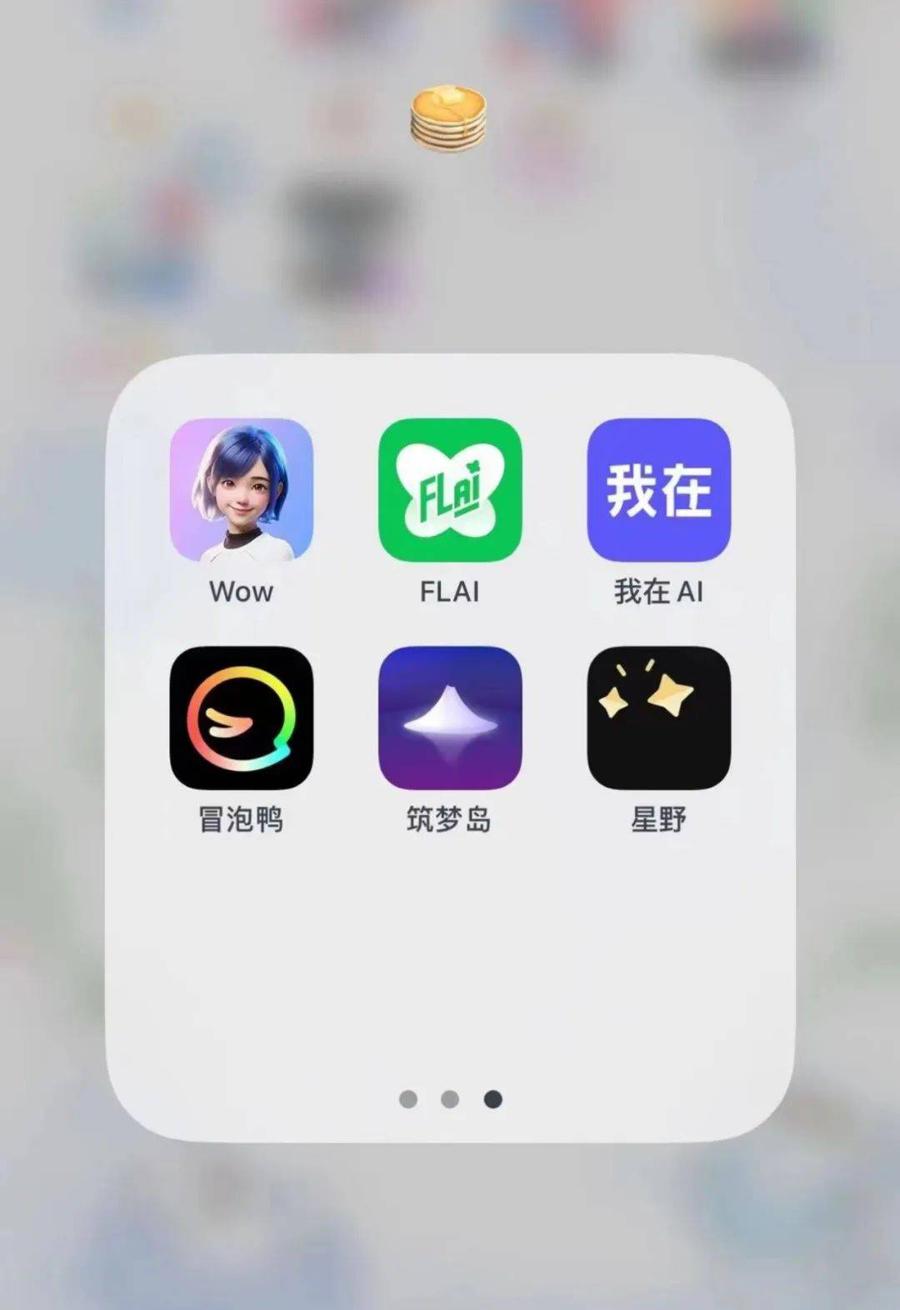Screen dimensions: 900x1310
Task: Open the 我在 AI app
Action: pos(658,490)
